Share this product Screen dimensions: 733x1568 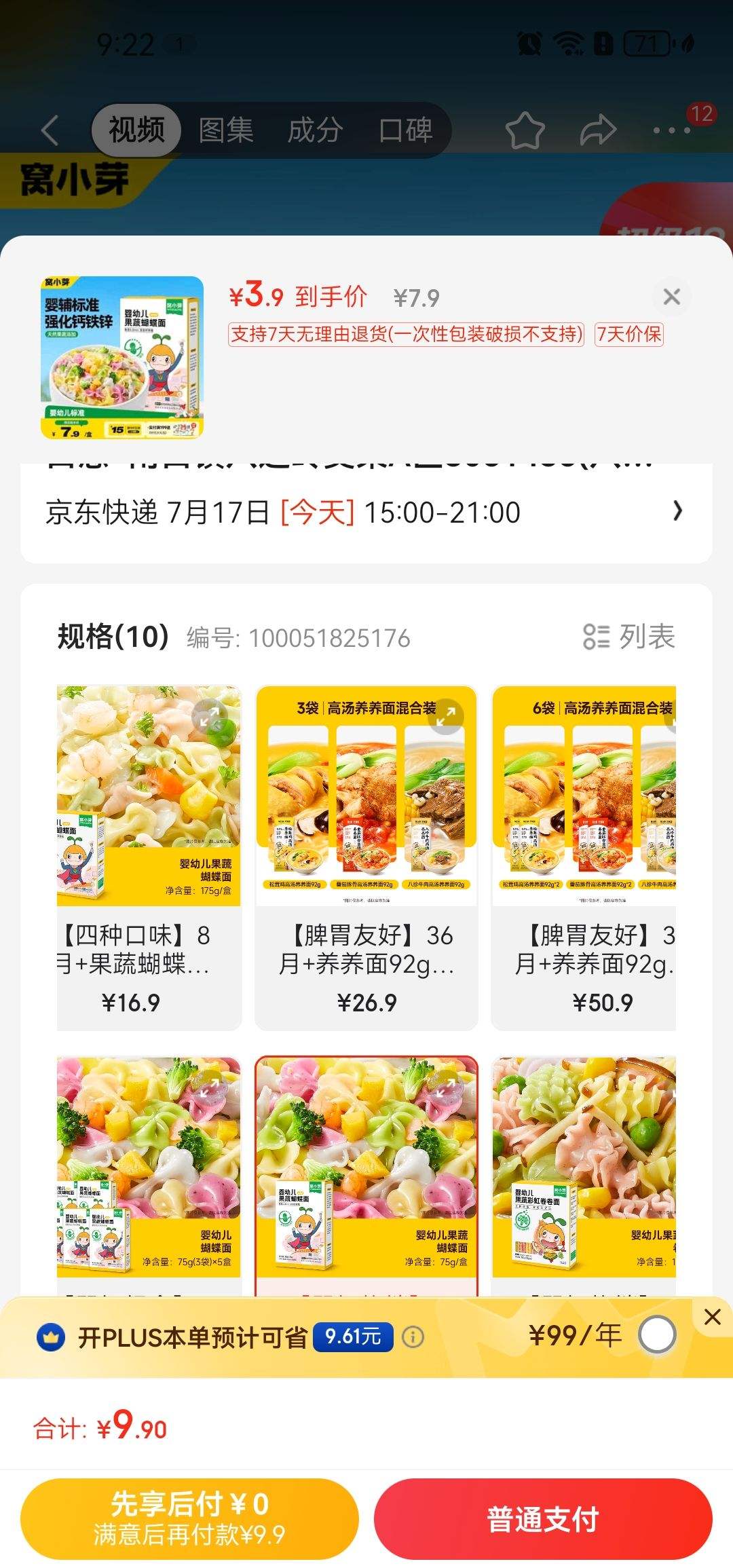click(597, 130)
